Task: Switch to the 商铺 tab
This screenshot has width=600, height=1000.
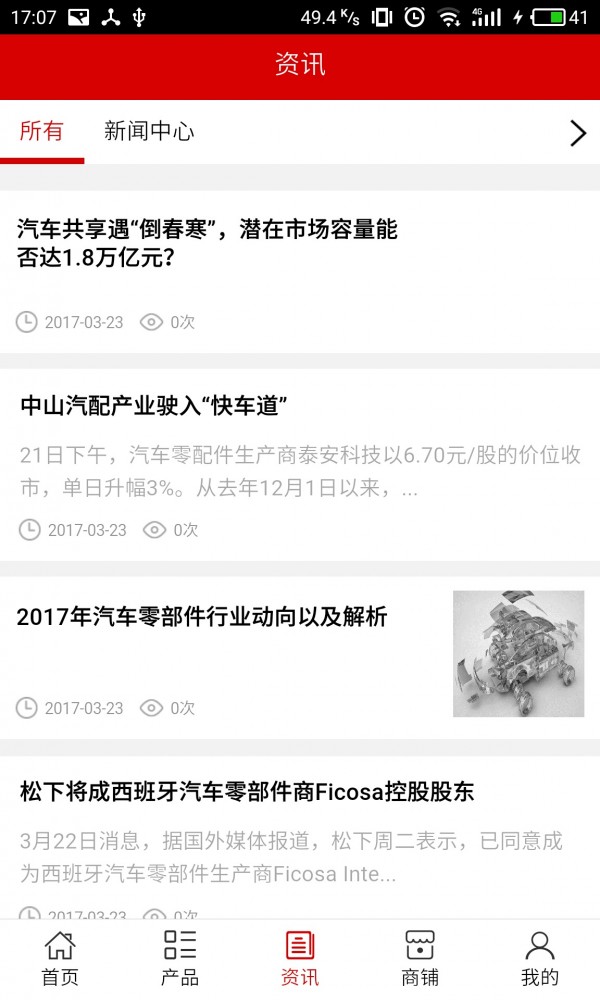Action: coord(420,958)
